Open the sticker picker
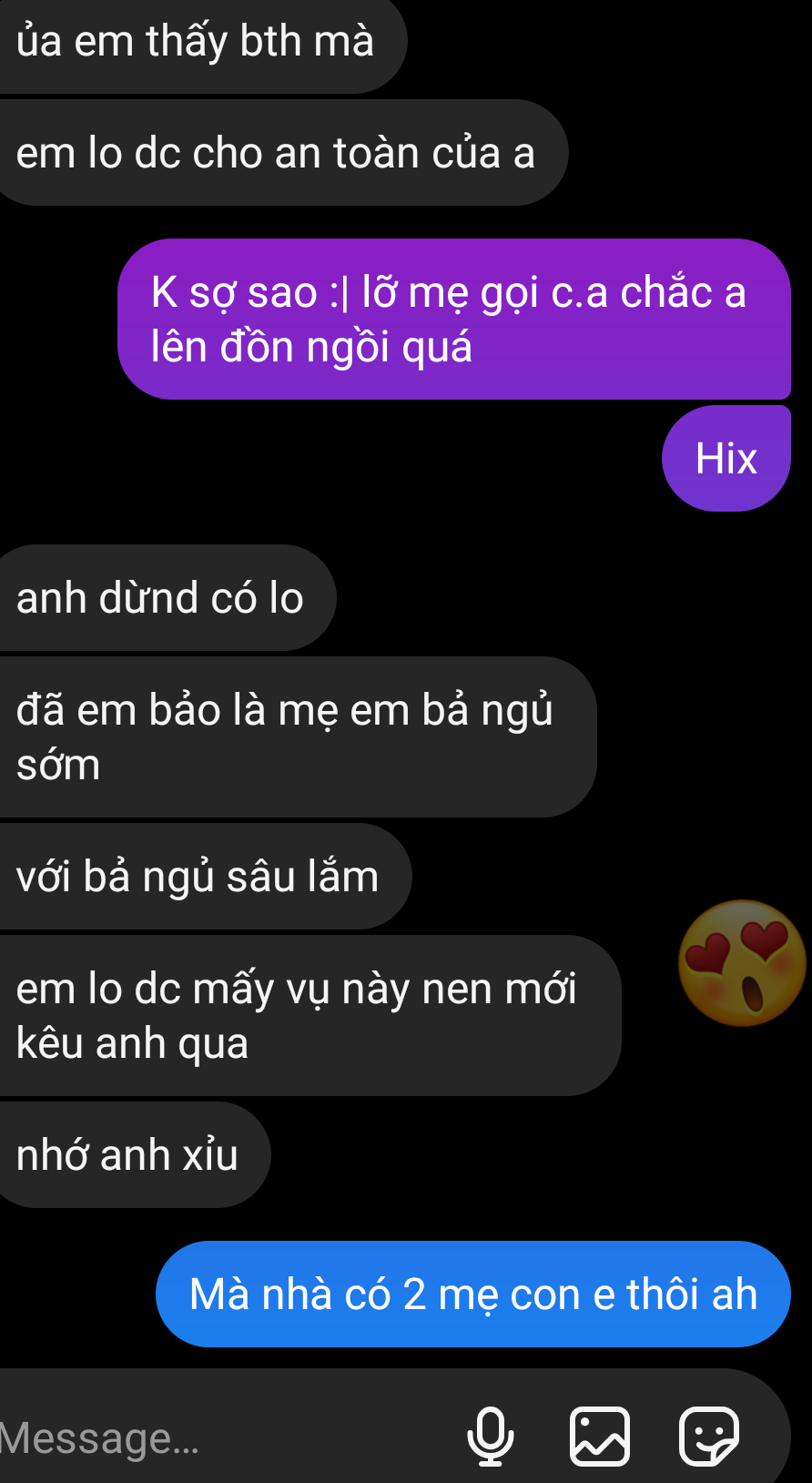The width and height of the screenshot is (812, 1483). coord(708,1437)
